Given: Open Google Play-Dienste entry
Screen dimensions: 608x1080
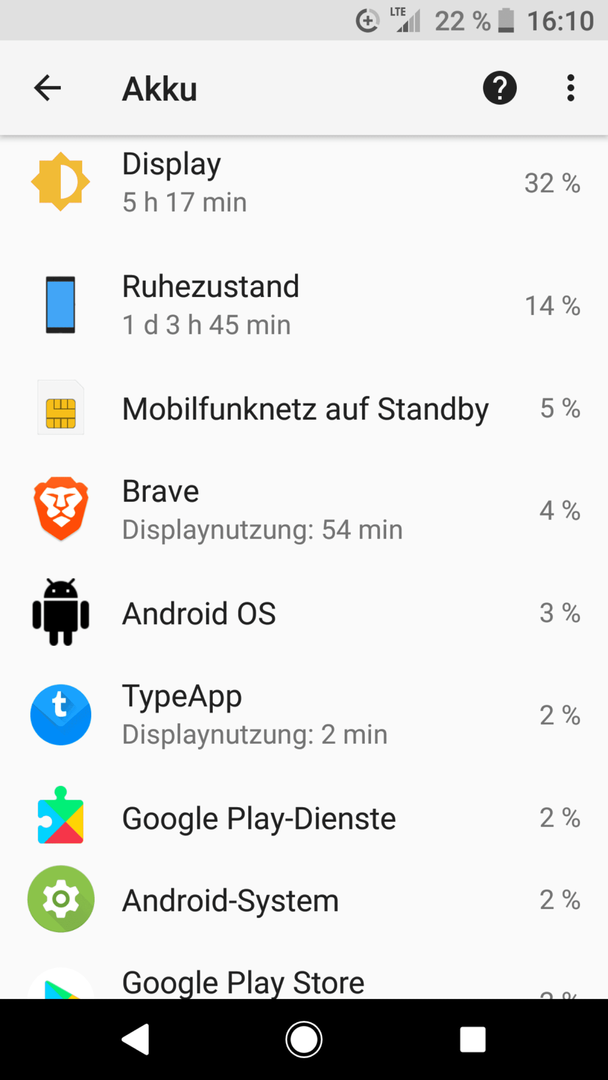Looking at the screenshot, I should tap(304, 818).
